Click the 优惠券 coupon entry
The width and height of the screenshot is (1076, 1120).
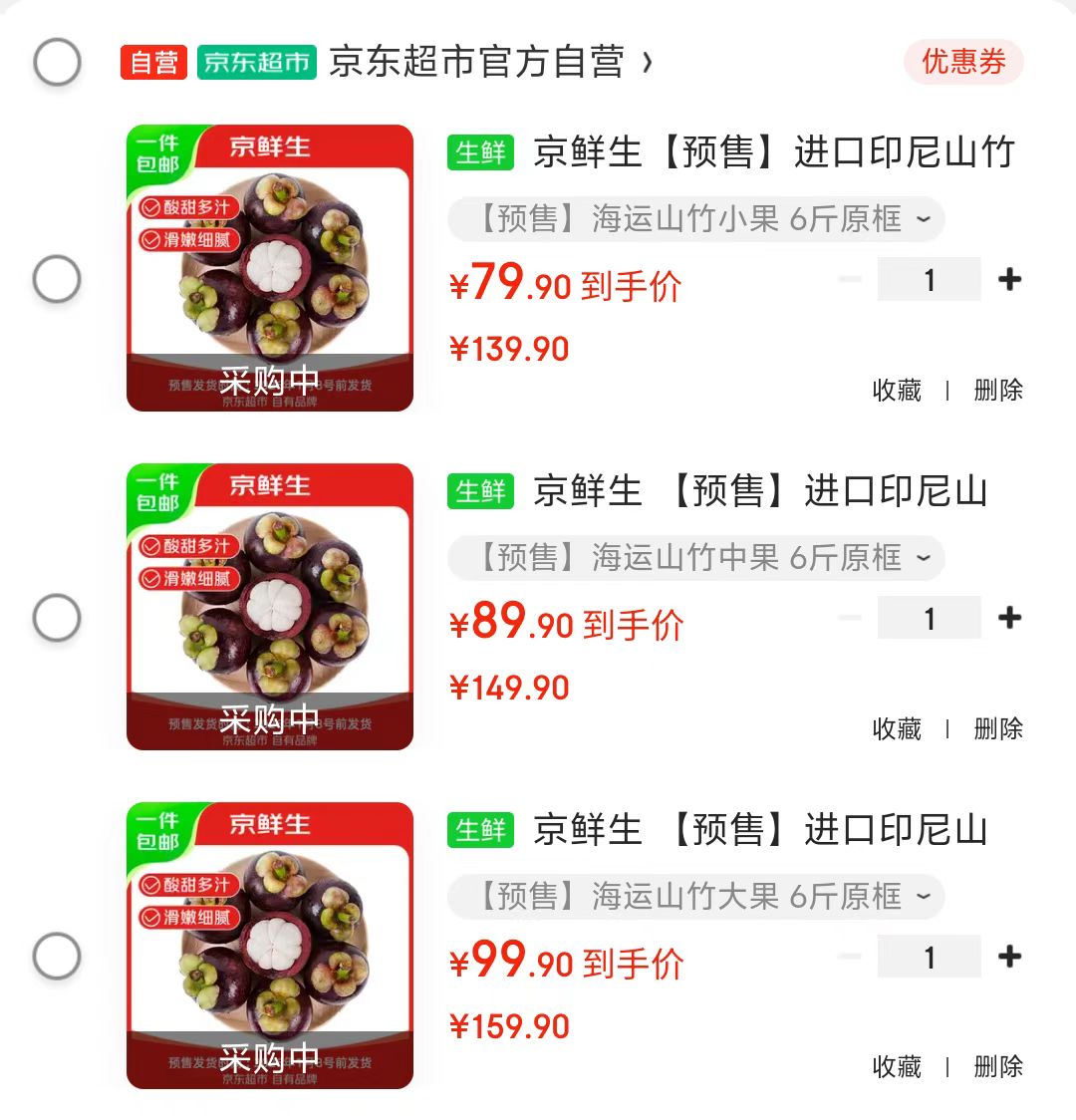(962, 62)
